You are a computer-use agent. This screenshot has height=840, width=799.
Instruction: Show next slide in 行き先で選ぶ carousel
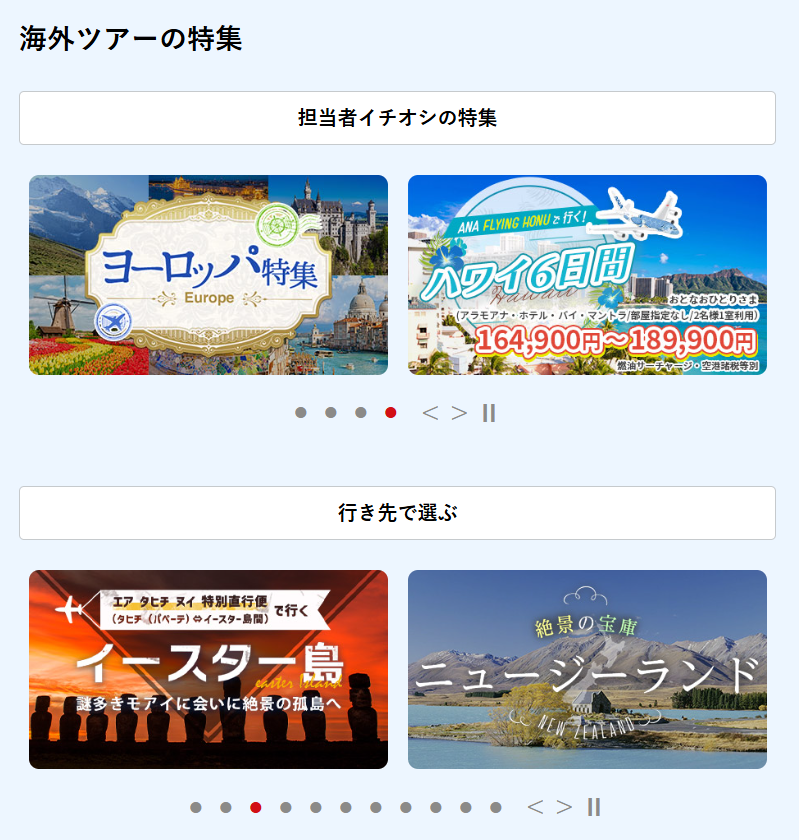(564, 807)
